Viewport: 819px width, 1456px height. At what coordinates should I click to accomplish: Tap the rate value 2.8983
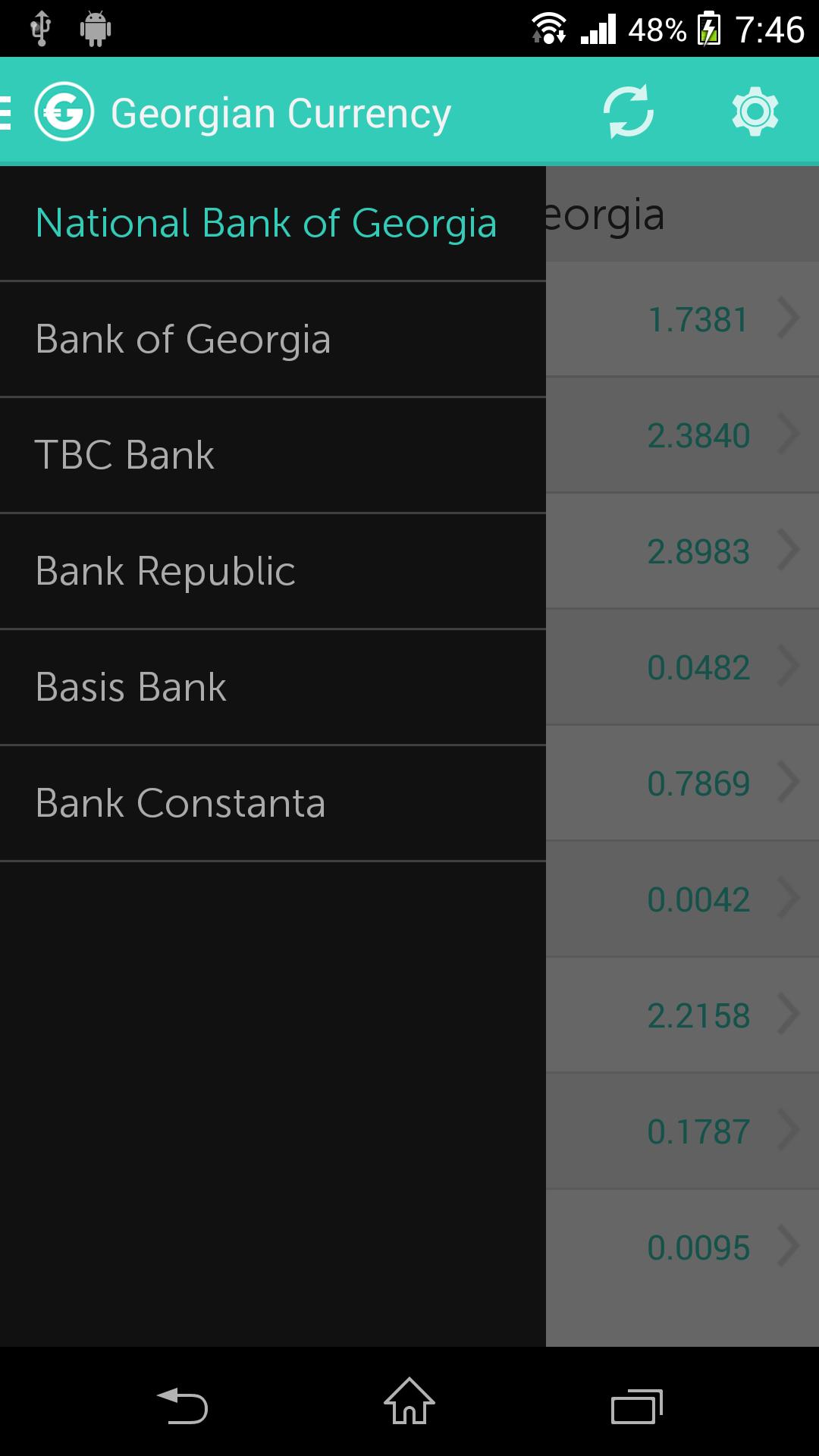[x=698, y=550]
